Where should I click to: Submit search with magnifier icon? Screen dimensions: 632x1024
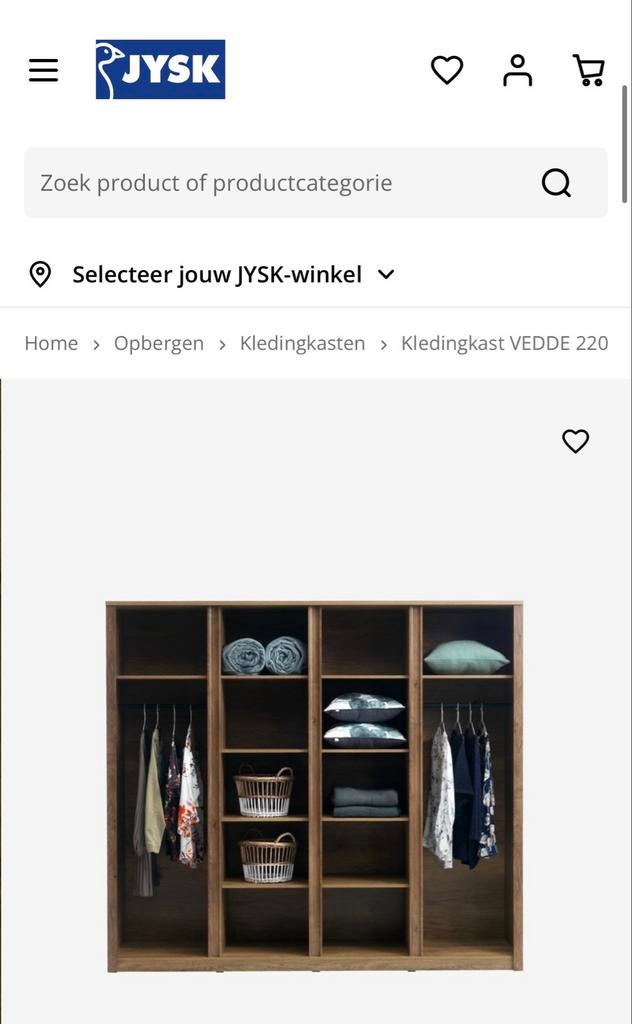pos(556,183)
